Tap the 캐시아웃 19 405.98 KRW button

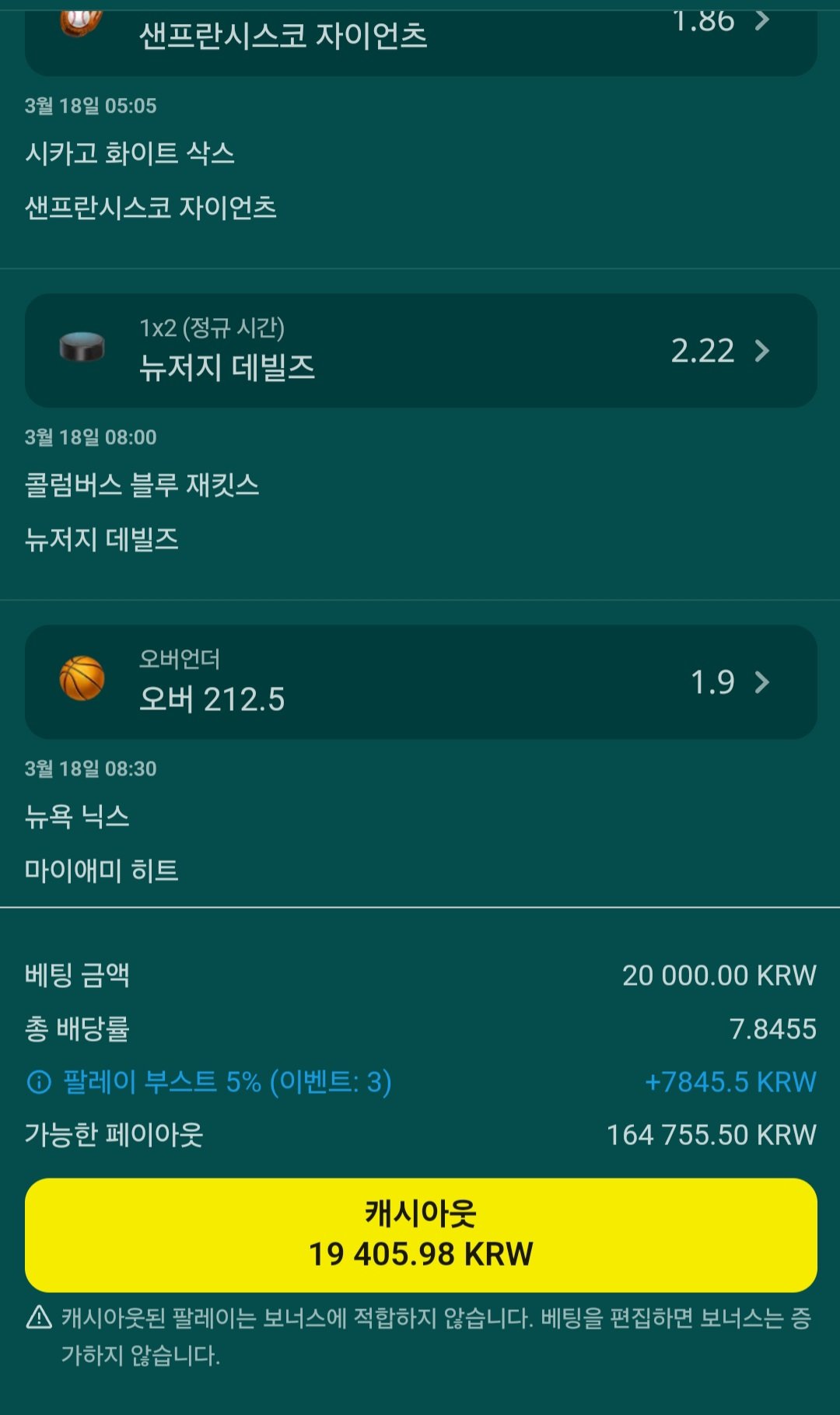point(420,1235)
